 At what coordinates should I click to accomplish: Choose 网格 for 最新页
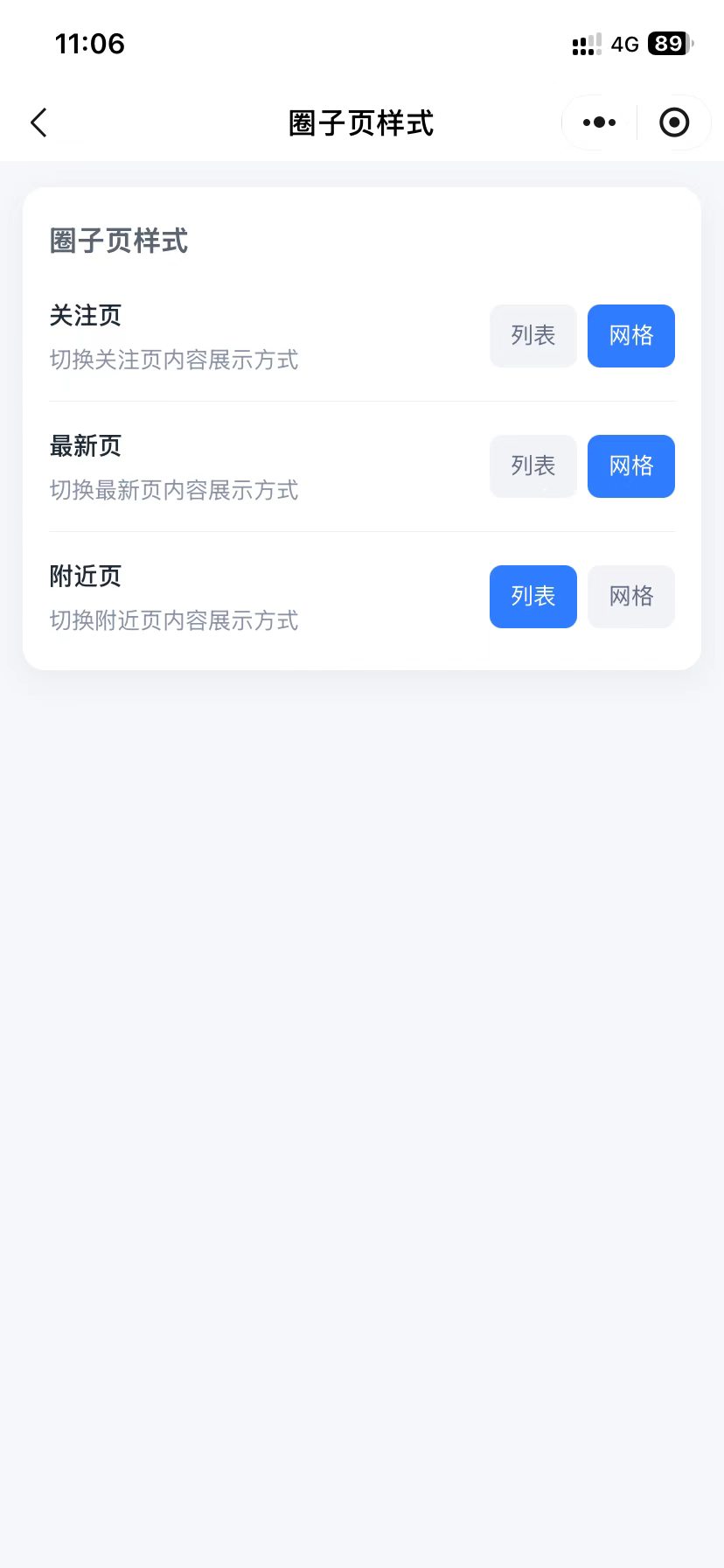click(631, 466)
